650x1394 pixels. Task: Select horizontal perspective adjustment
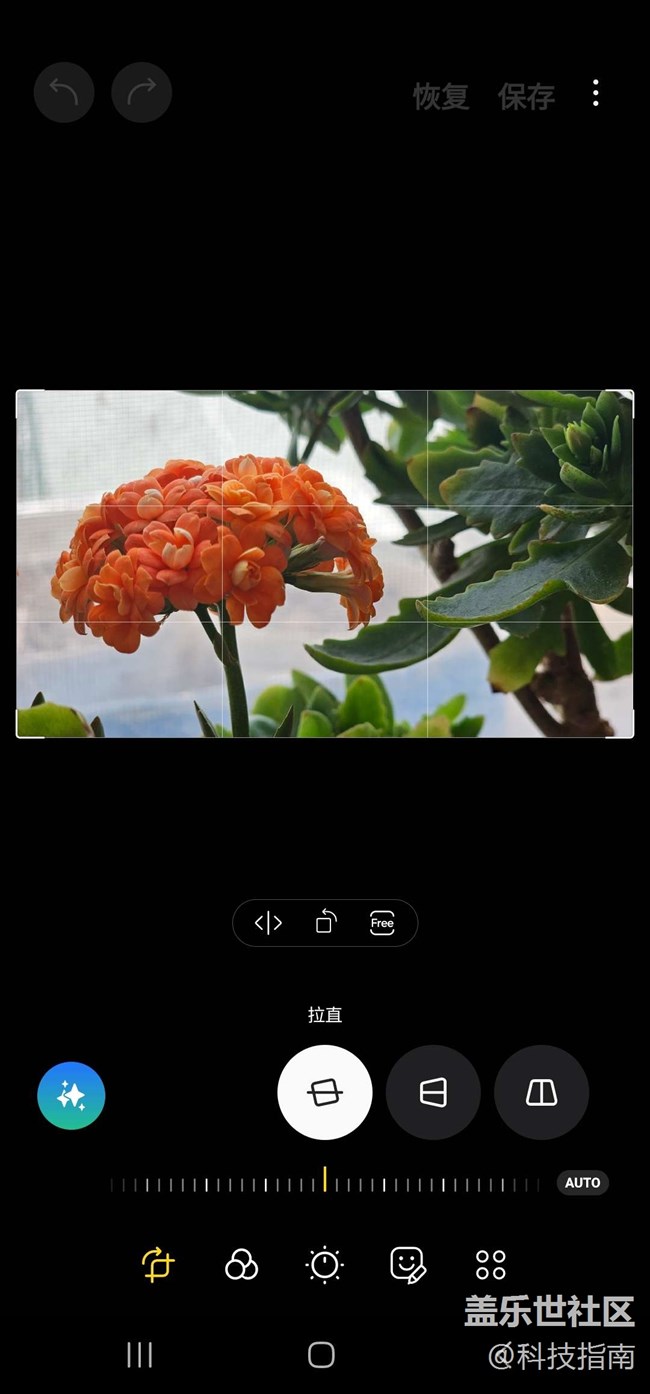pos(433,1092)
